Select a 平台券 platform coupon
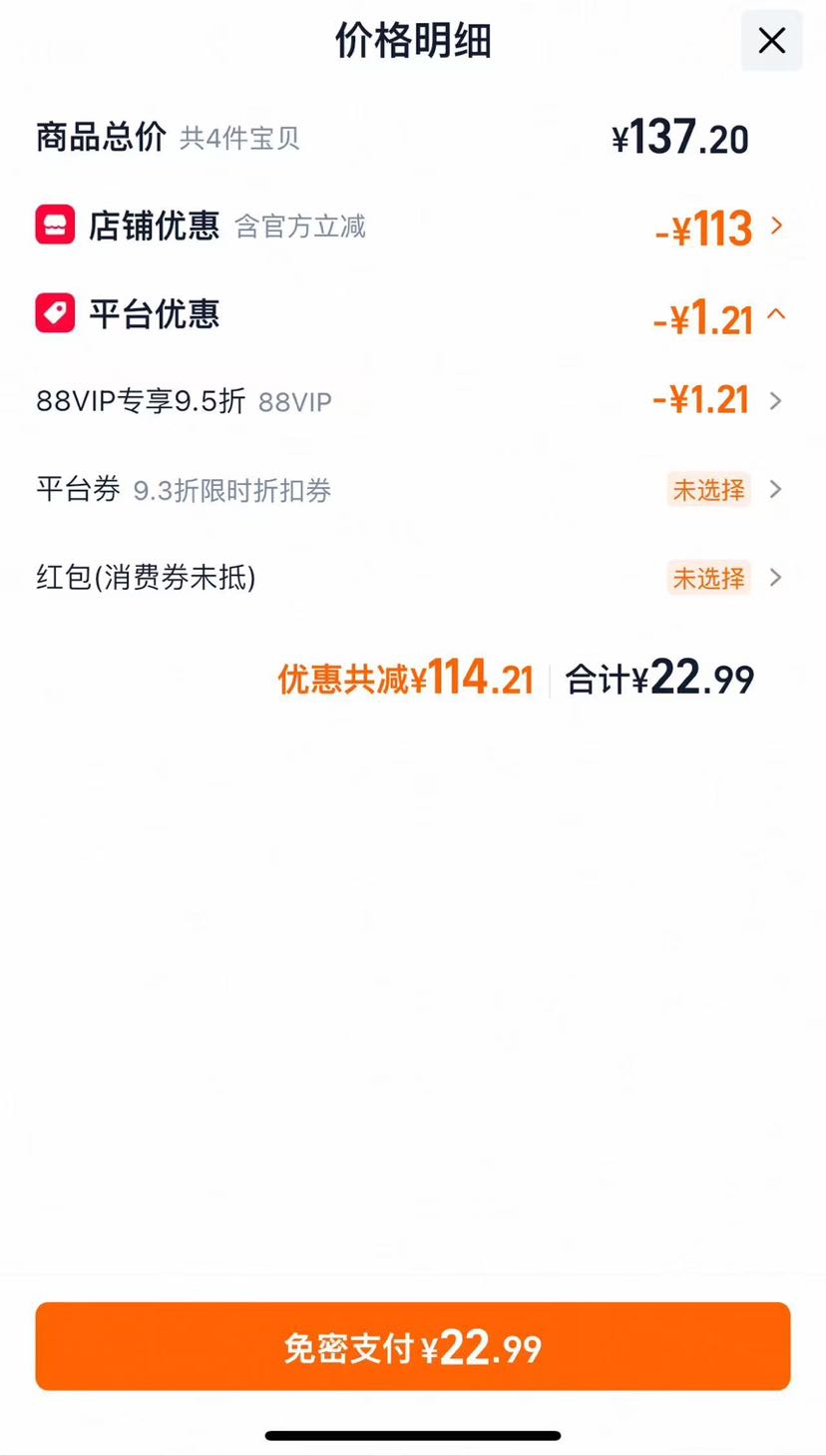Viewport: 826px width, 1456px height. 412,490
